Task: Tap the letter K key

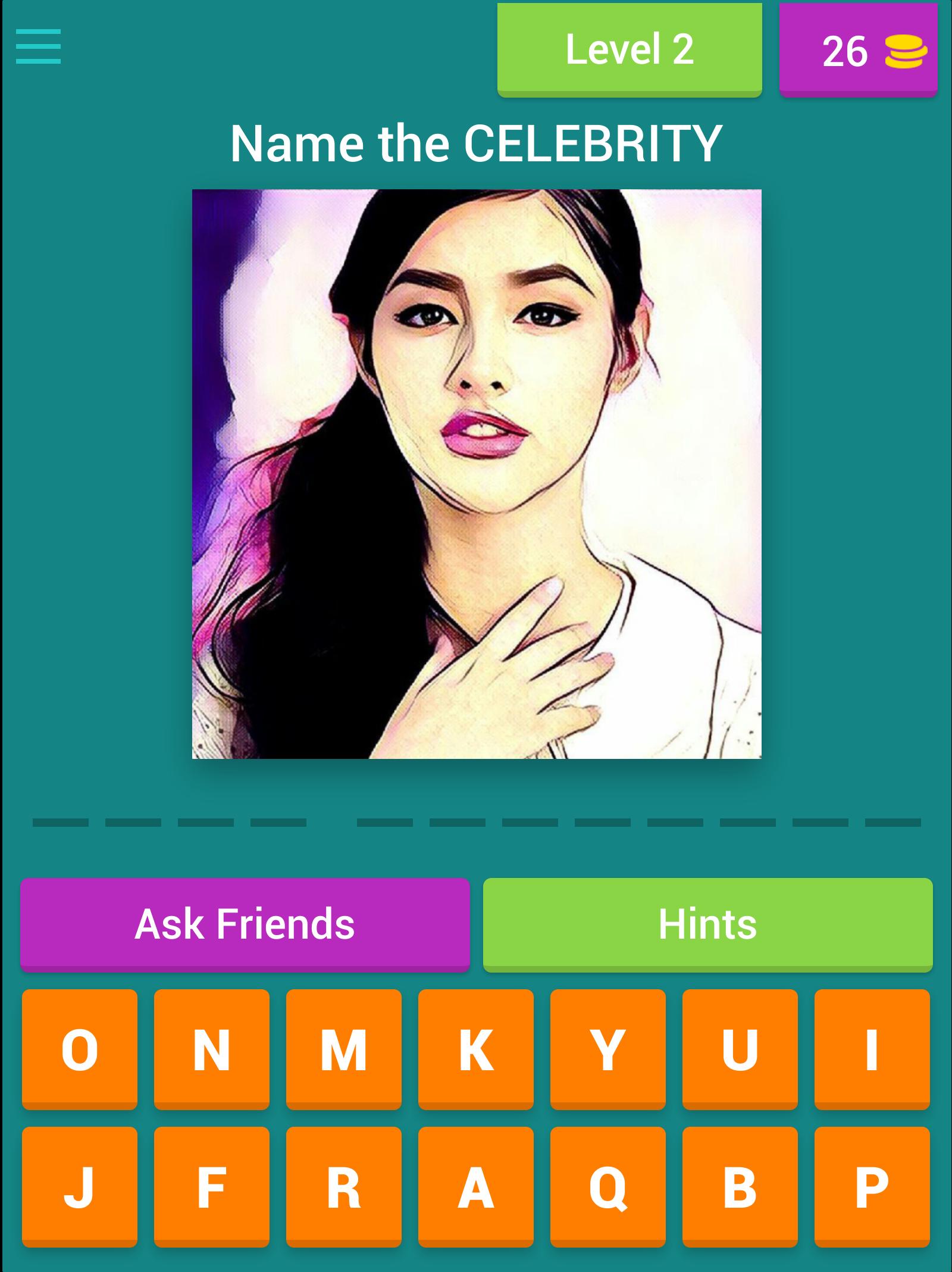Action: tap(476, 1049)
